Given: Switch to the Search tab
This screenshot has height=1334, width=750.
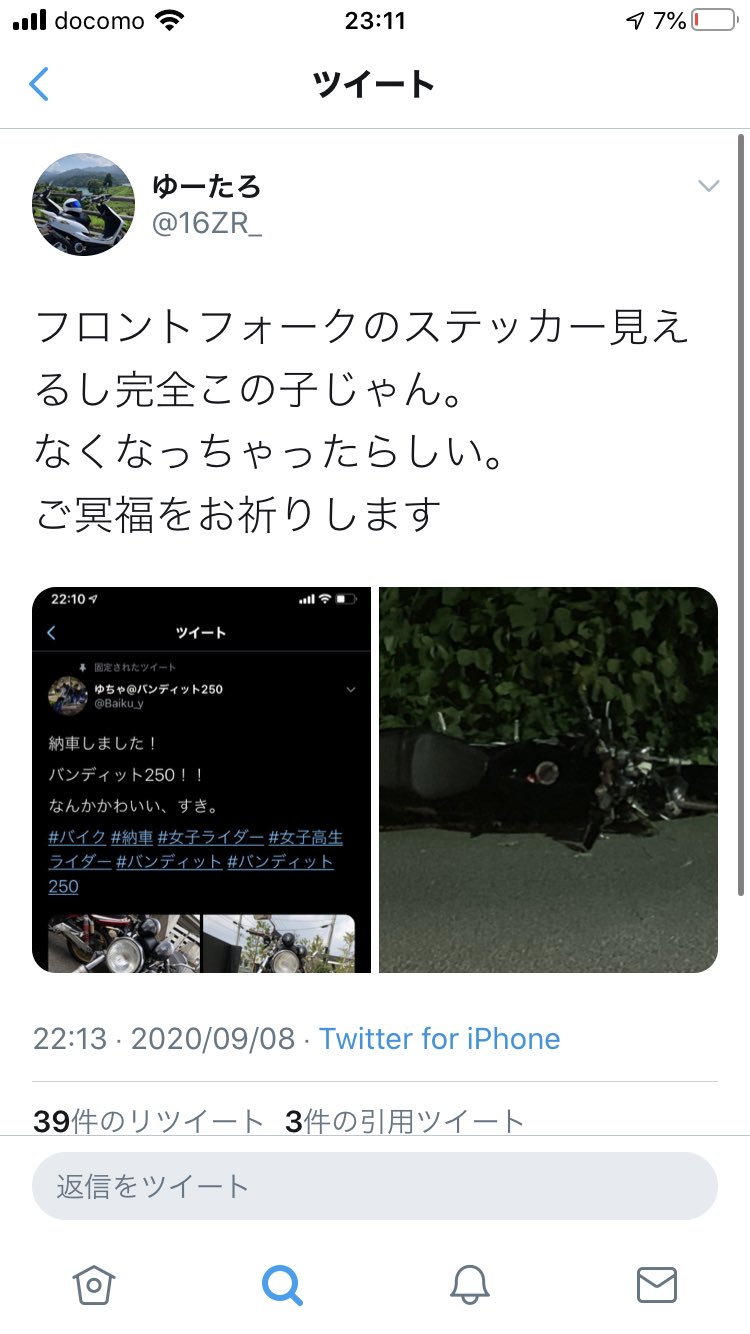Looking at the screenshot, I should [282, 1284].
